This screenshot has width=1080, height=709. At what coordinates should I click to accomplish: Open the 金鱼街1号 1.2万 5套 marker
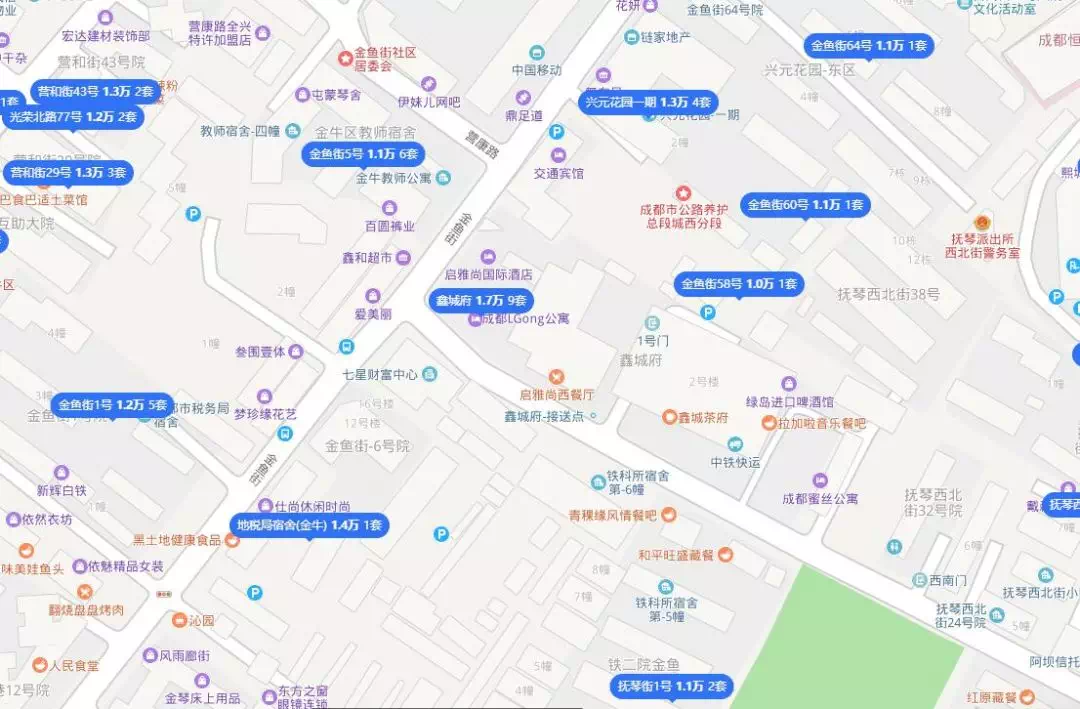pos(112,405)
